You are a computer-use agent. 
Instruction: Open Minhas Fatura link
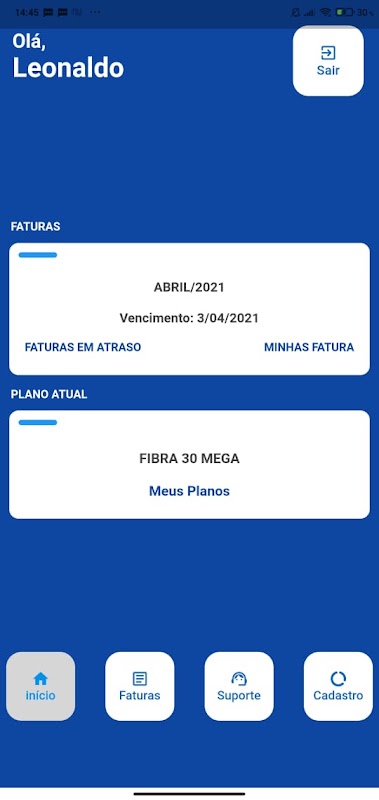point(309,347)
